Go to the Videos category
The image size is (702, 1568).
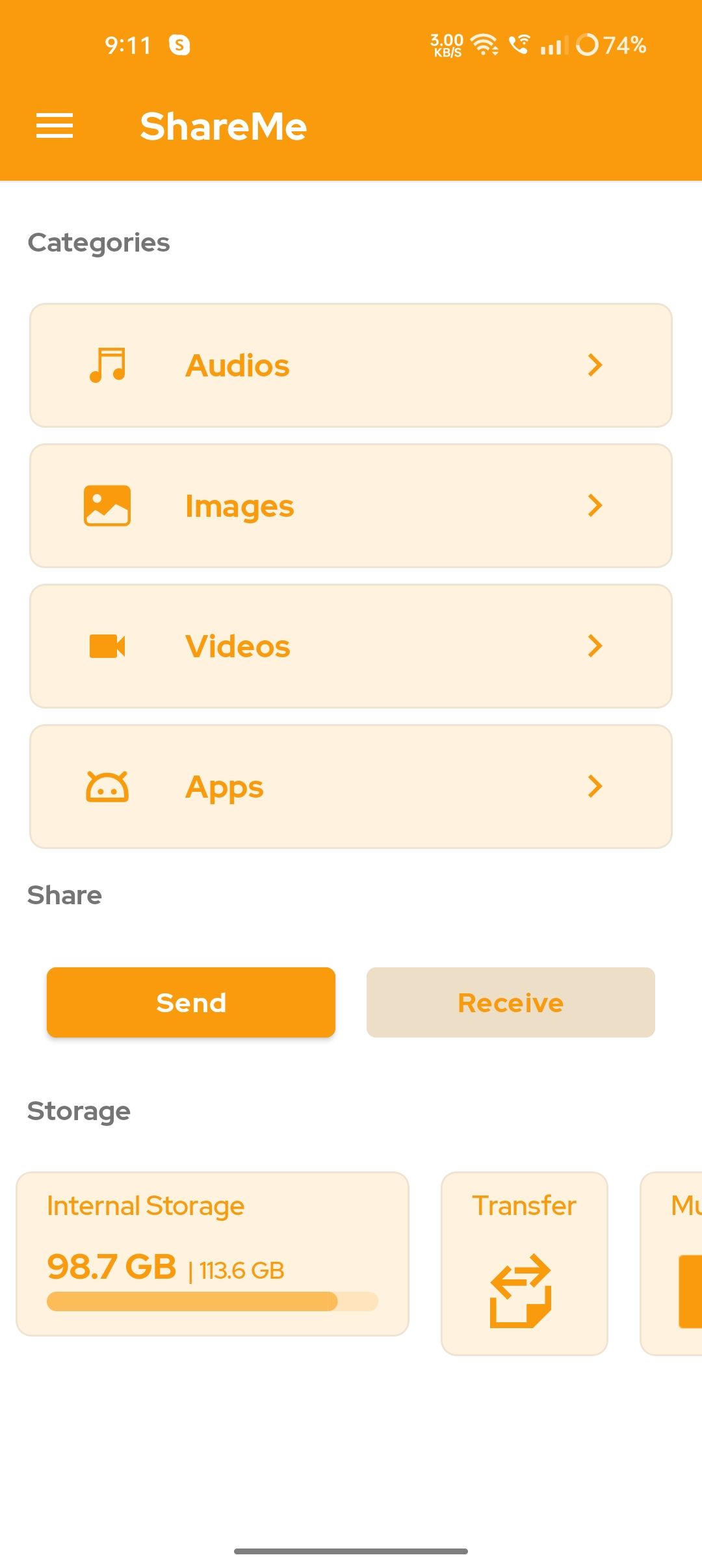coord(351,646)
